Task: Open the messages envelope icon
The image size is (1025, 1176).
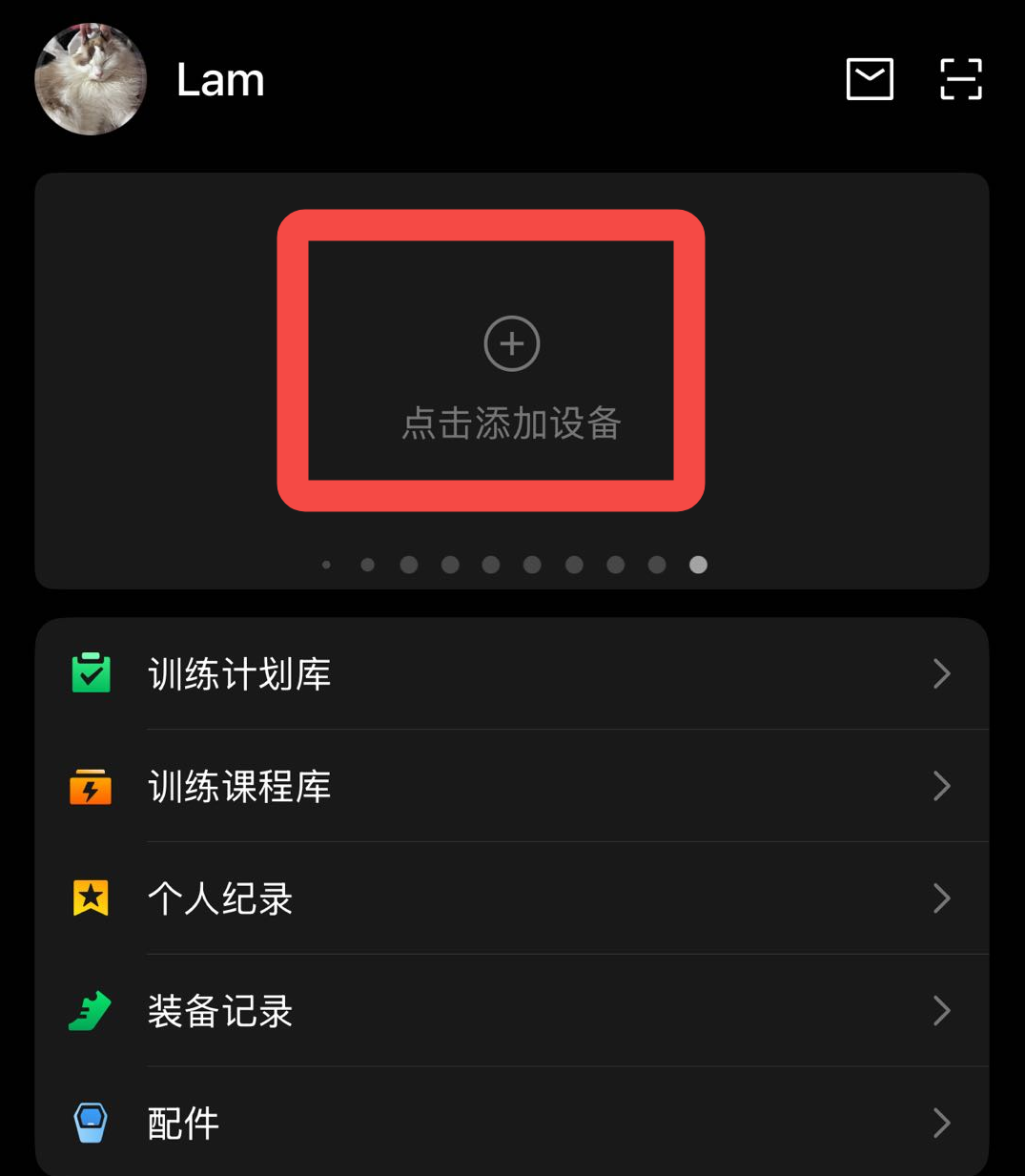Action: (870, 79)
